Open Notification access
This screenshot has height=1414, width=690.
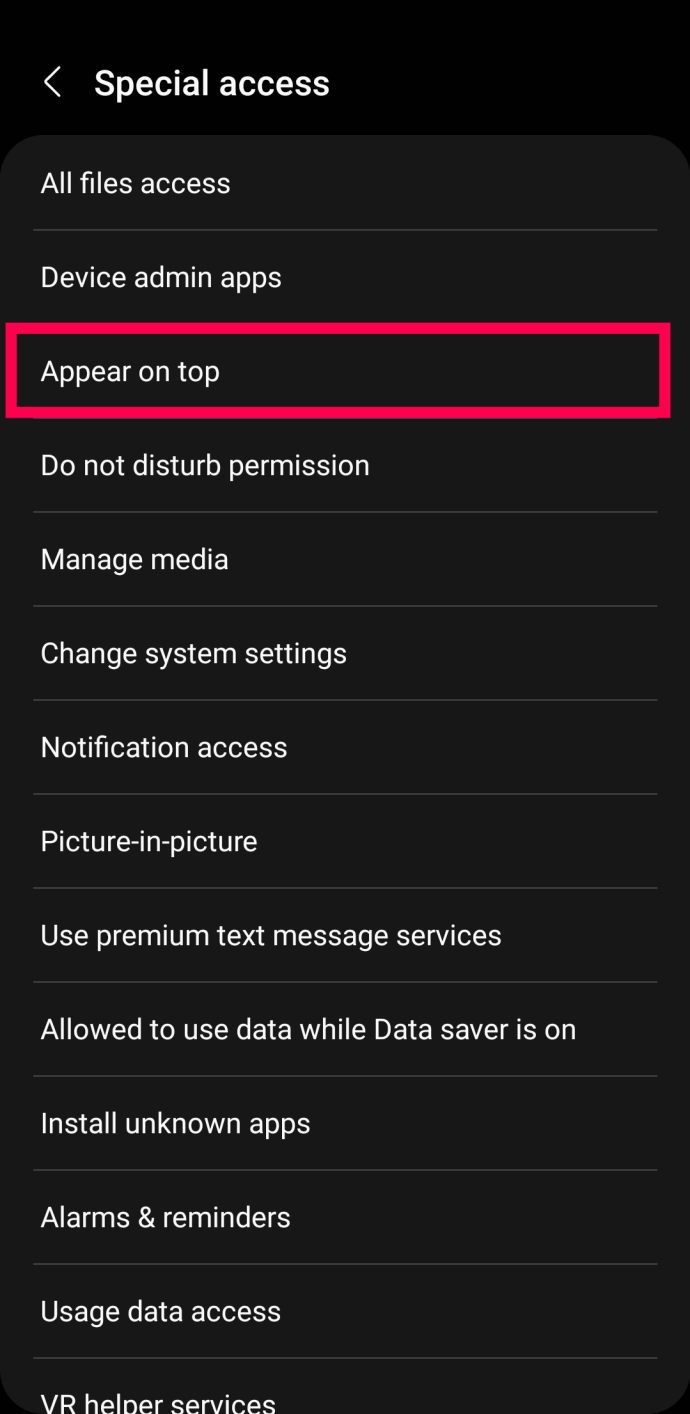click(345, 747)
